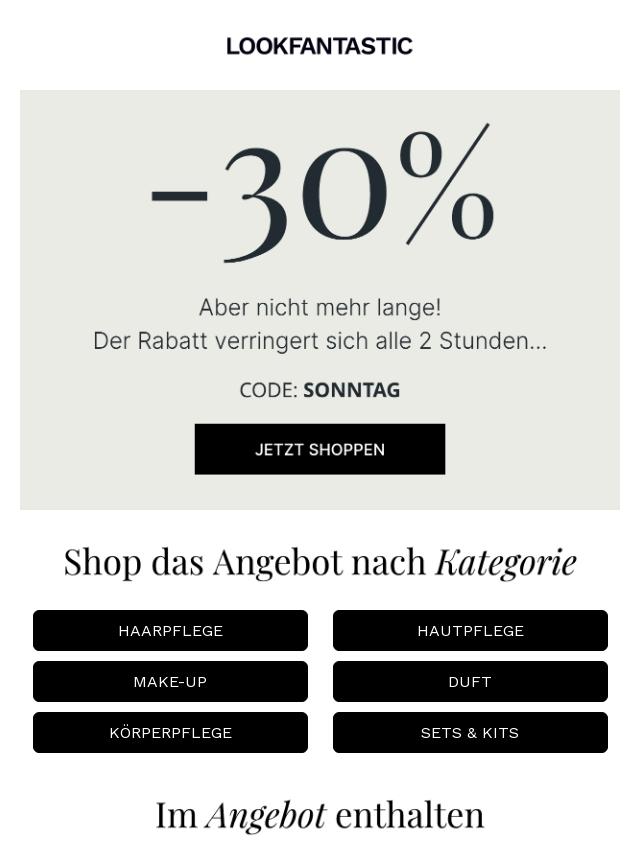Tap the JETZT SHOPPEN button
640x854 pixels.
point(319,449)
